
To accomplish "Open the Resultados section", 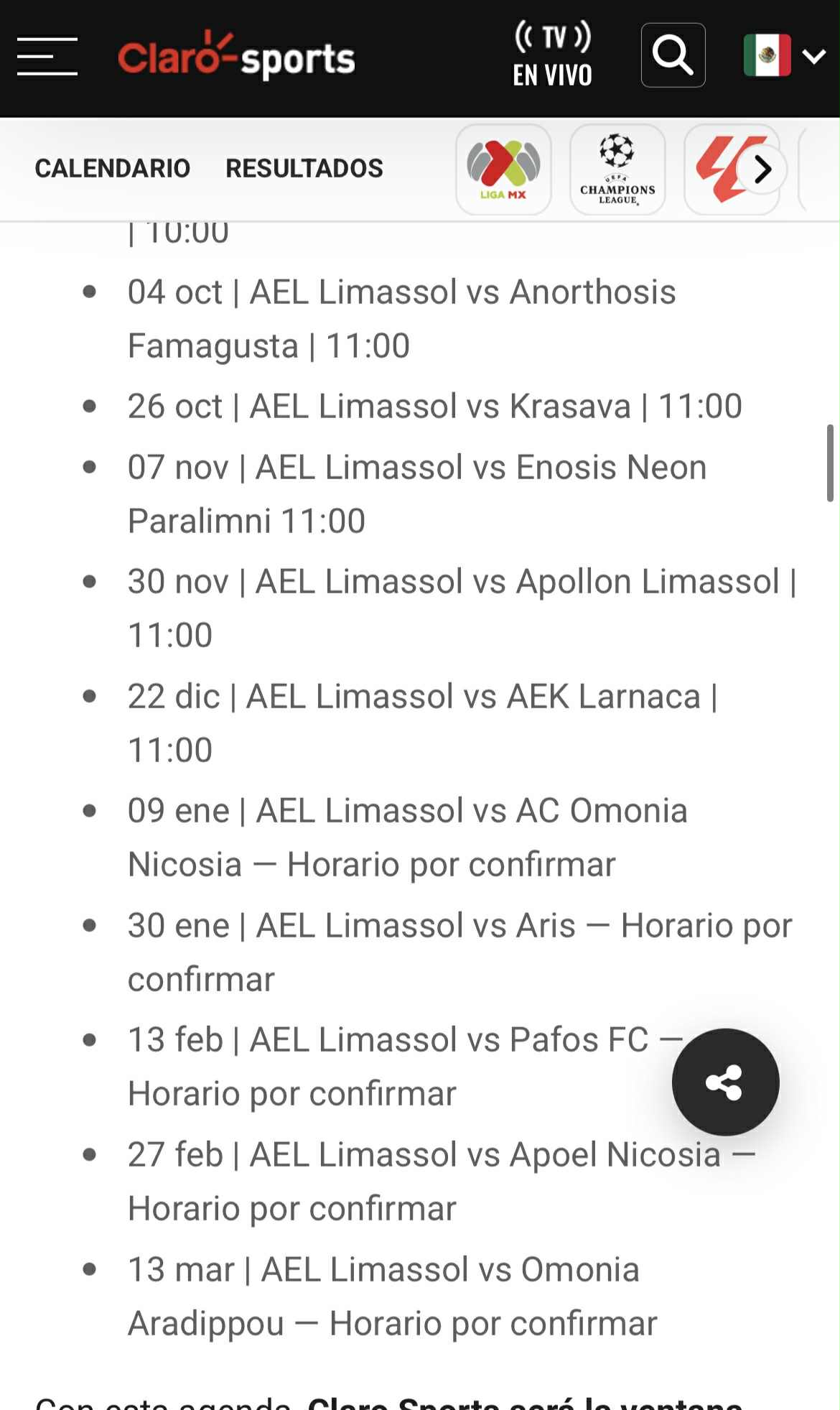I will click(304, 168).
